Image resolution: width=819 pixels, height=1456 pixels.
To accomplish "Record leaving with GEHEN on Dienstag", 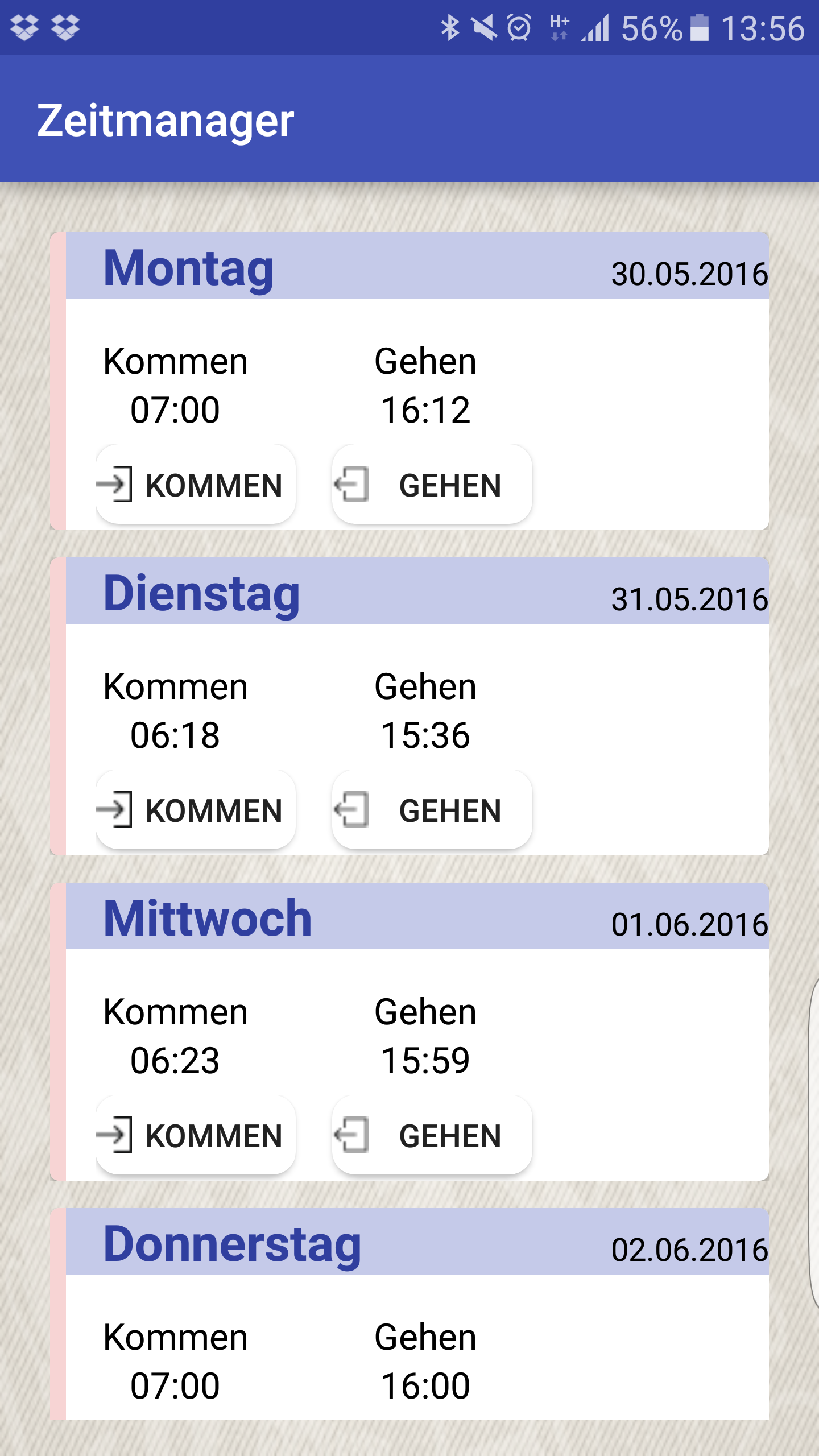I will point(432,810).
